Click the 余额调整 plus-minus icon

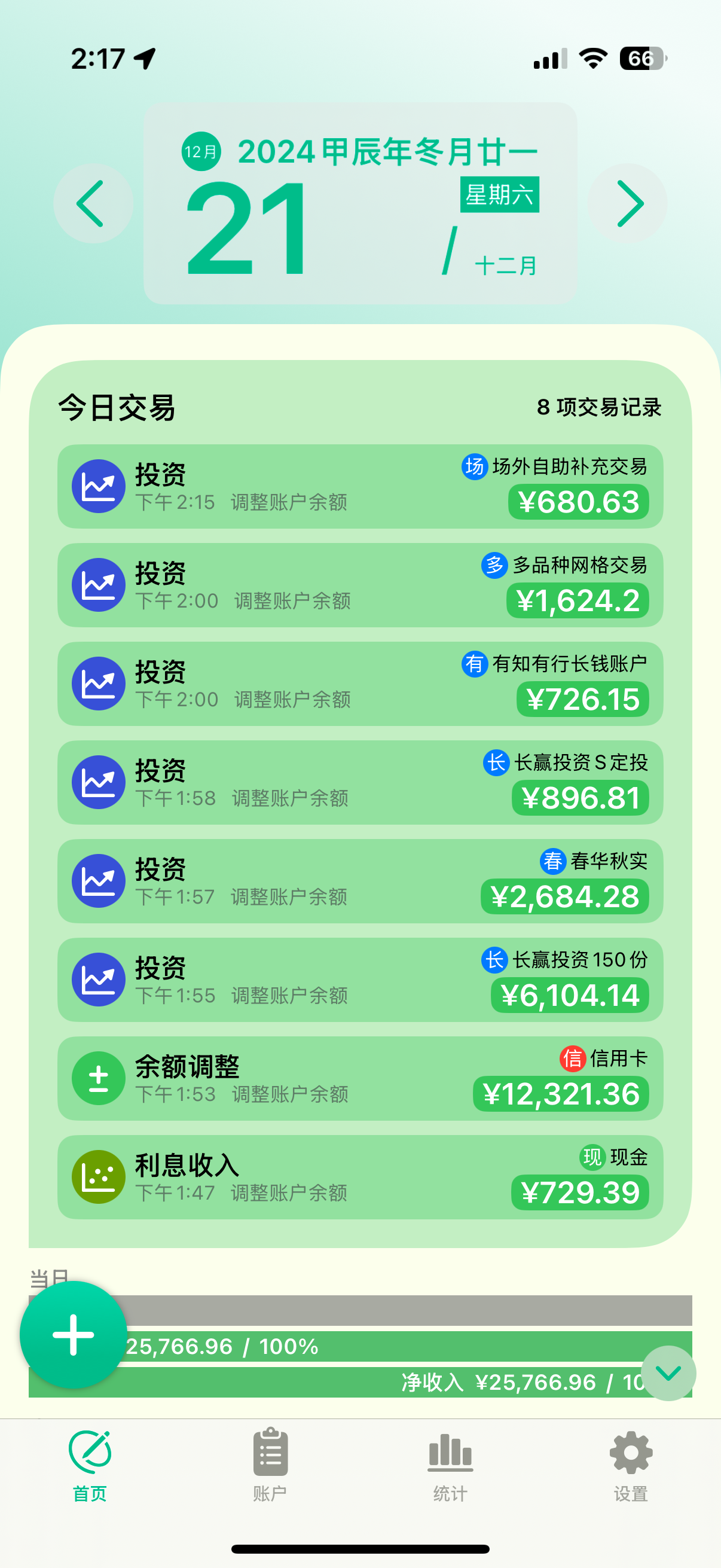point(99,1079)
